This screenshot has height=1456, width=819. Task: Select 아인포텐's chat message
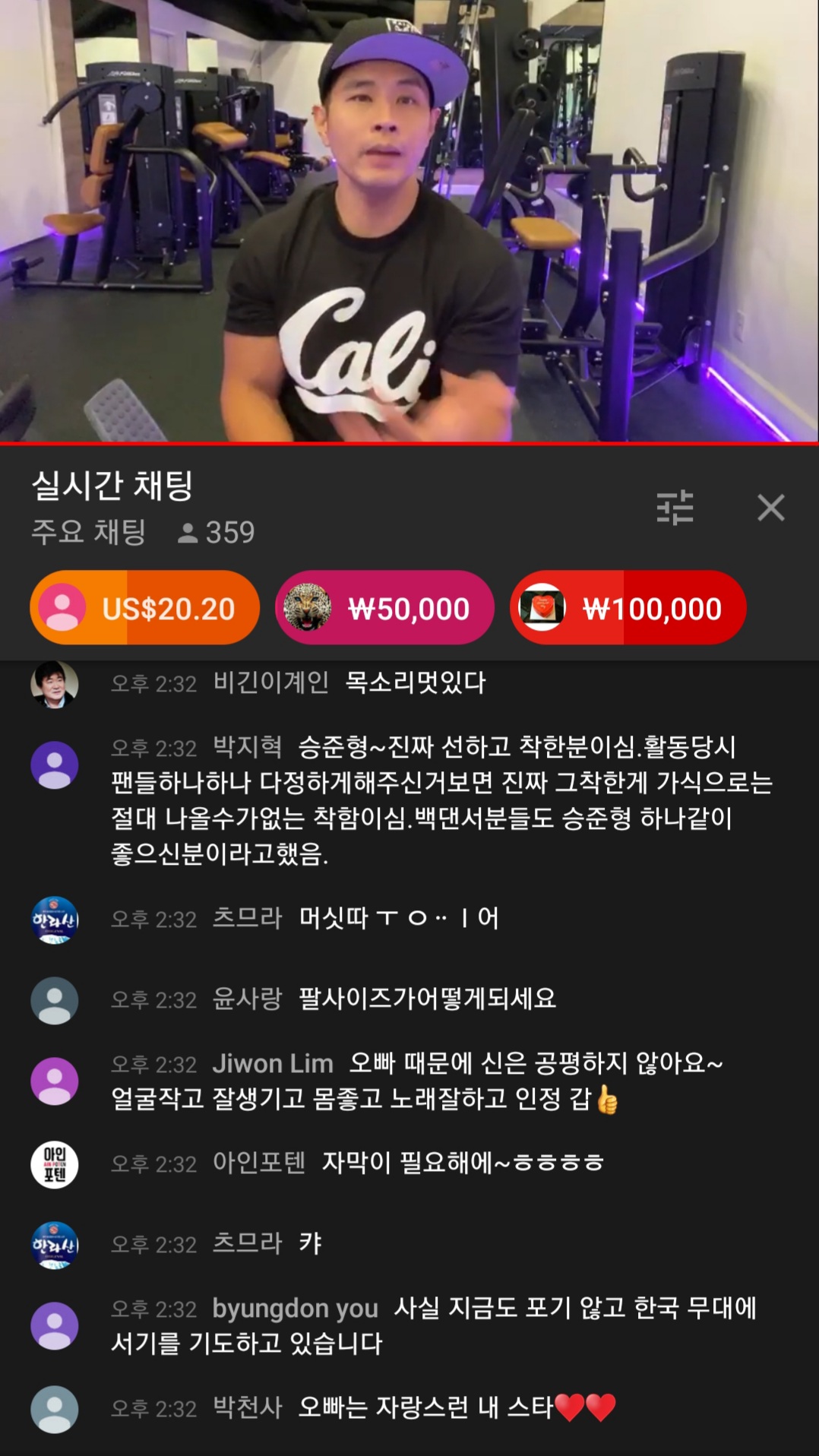407,1163
